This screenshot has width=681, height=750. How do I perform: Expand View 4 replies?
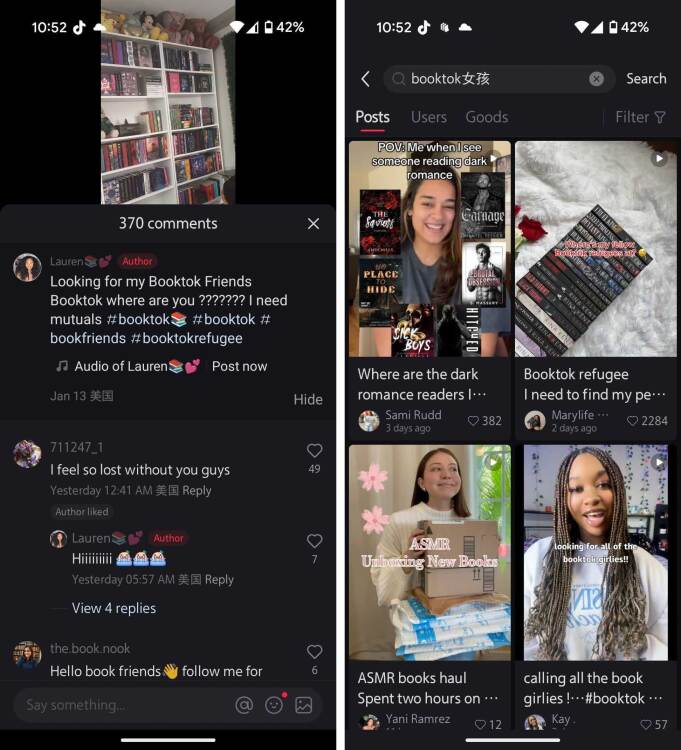pyautogui.click(x=113, y=608)
